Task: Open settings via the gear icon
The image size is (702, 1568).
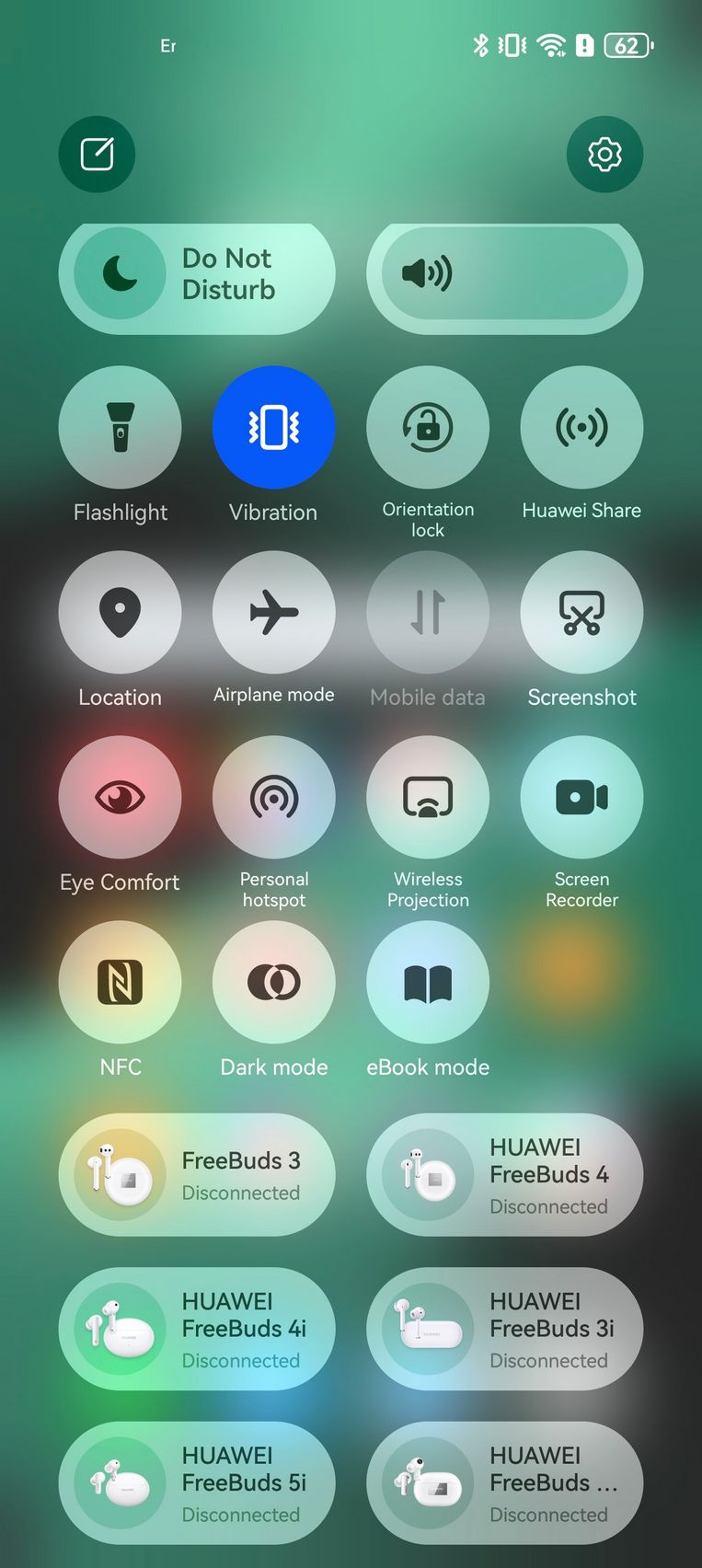Action: tap(604, 154)
